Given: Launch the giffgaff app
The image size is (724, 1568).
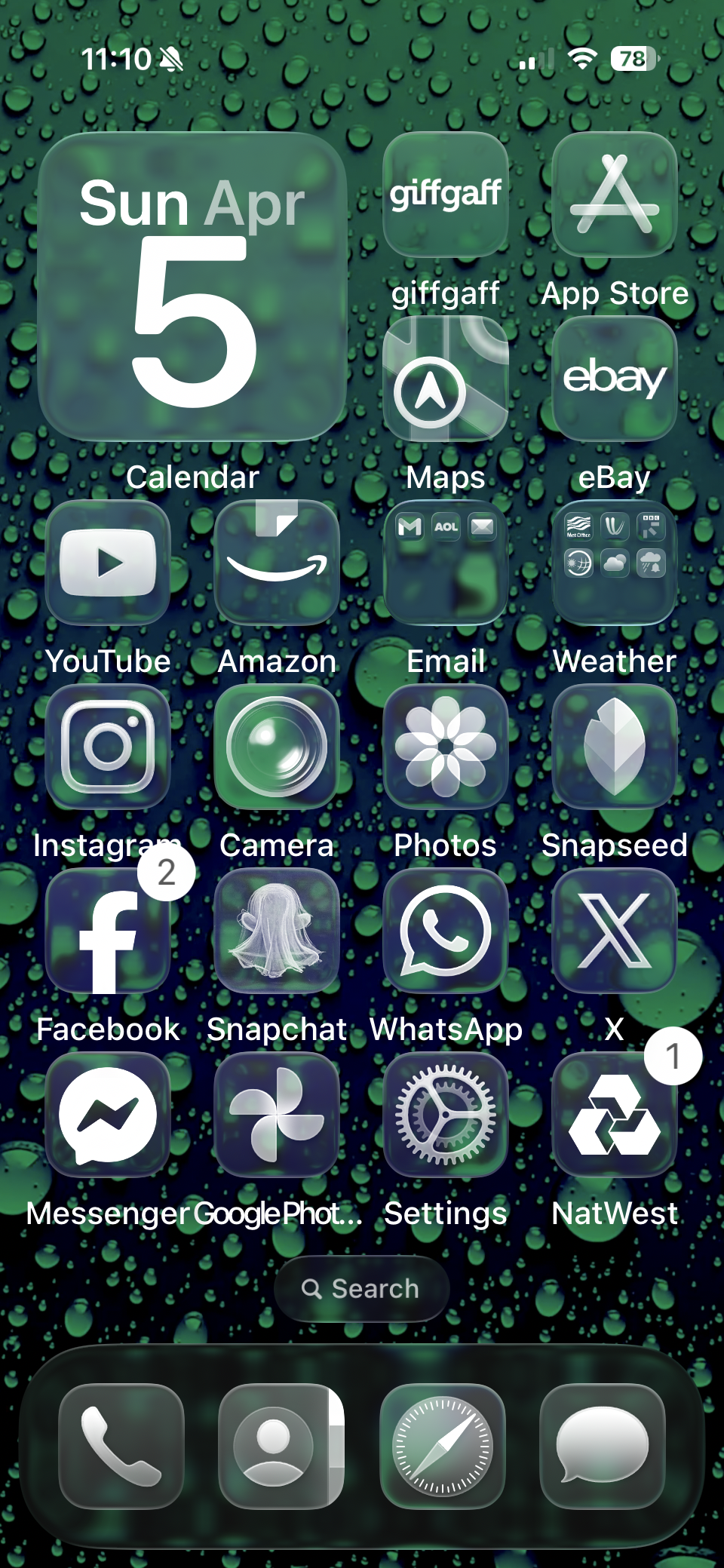Looking at the screenshot, I should (x=446, y=195).
